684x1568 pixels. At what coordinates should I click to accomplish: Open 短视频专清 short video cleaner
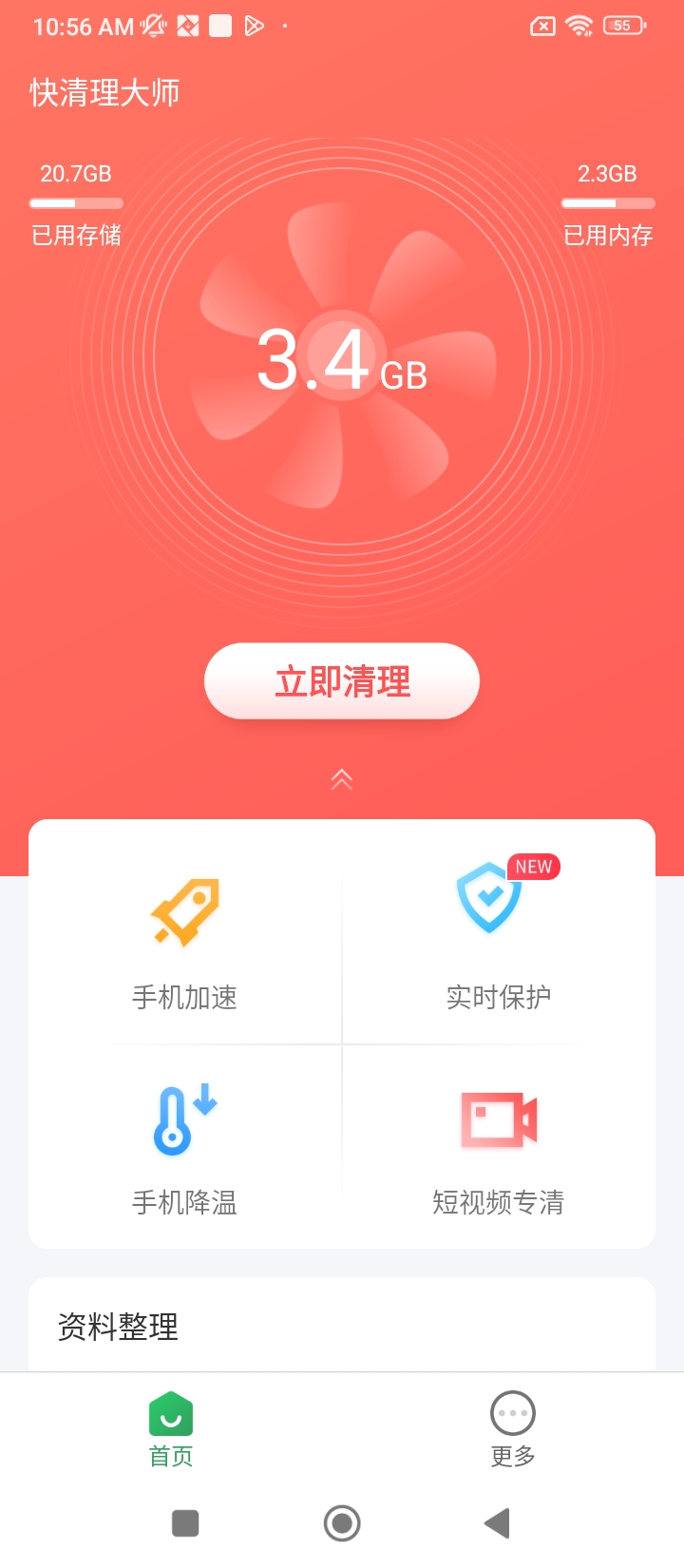[x=498, y=1145]
